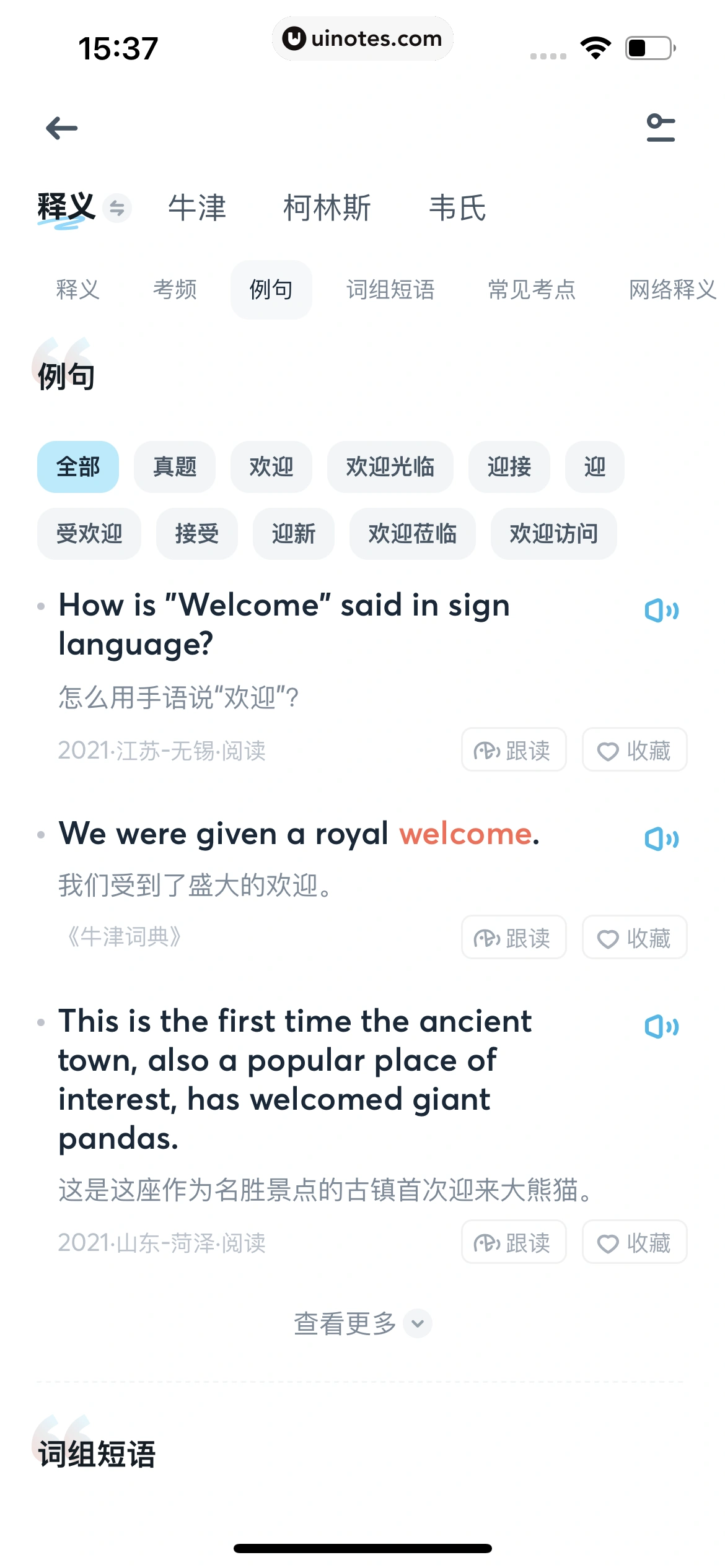Play pronunciation of the royal welcome sentence
The image size is (725, 1568).
662,840
